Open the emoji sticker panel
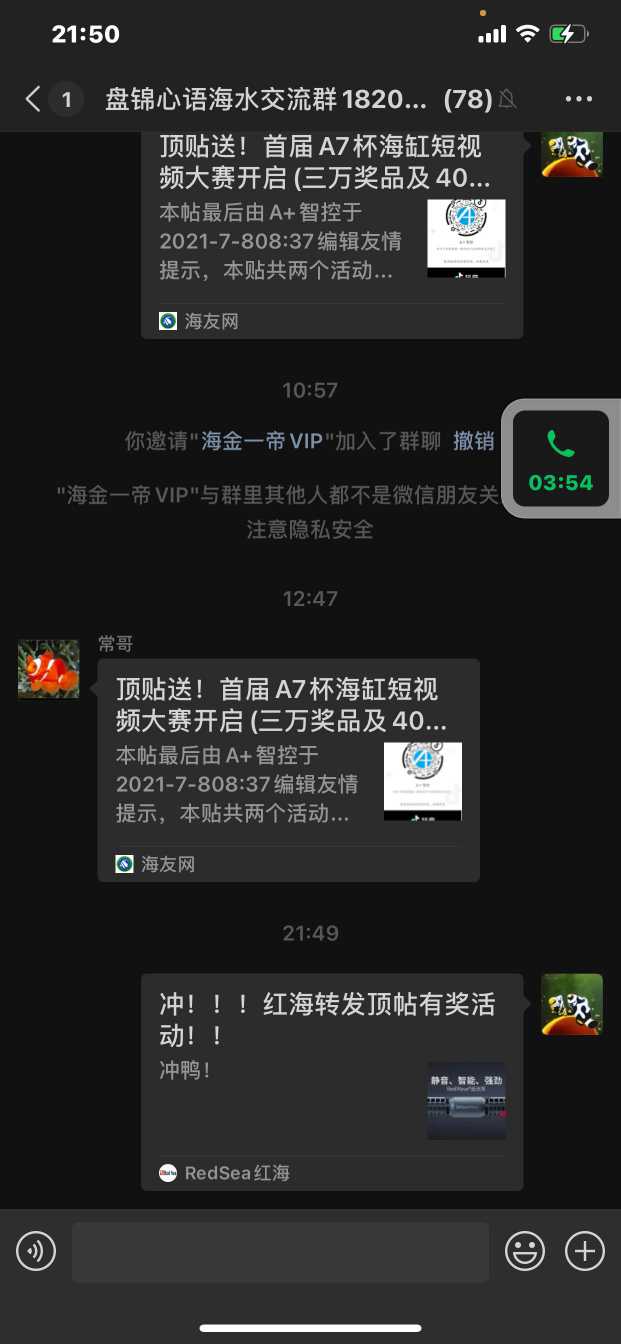 tap(525, 1251)
